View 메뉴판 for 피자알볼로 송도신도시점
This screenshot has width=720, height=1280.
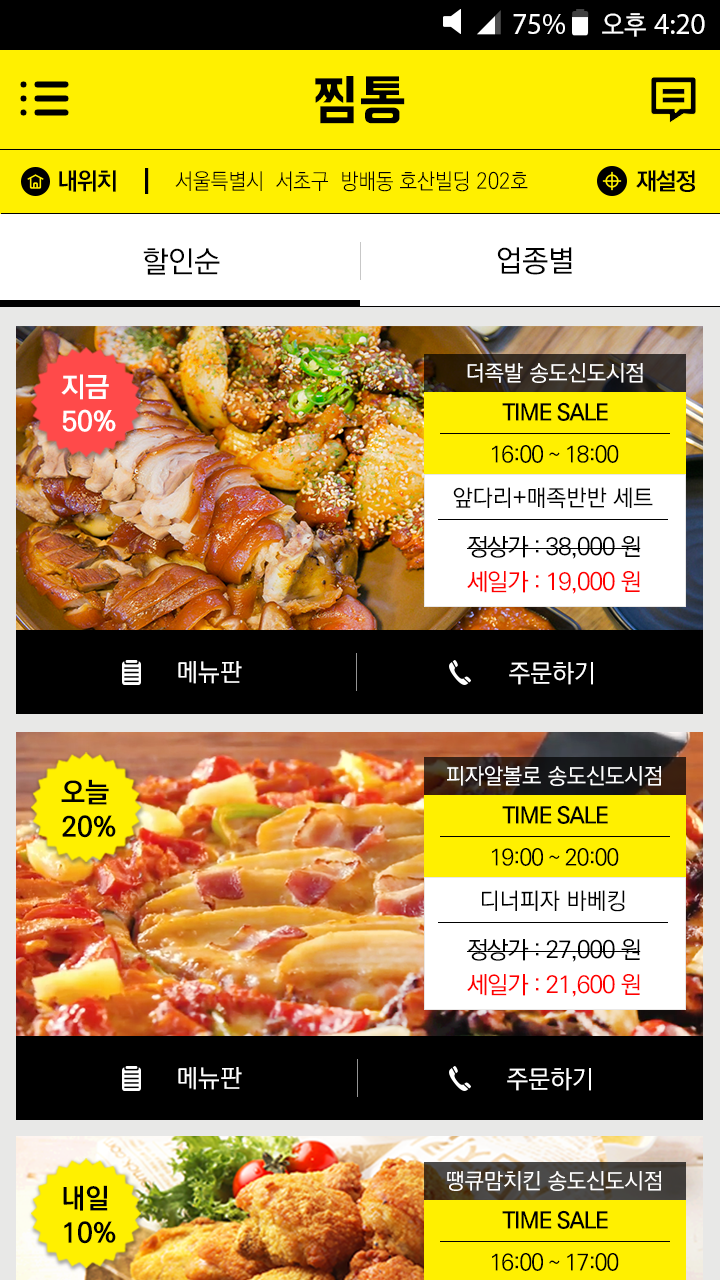[x=186, y=1078]
